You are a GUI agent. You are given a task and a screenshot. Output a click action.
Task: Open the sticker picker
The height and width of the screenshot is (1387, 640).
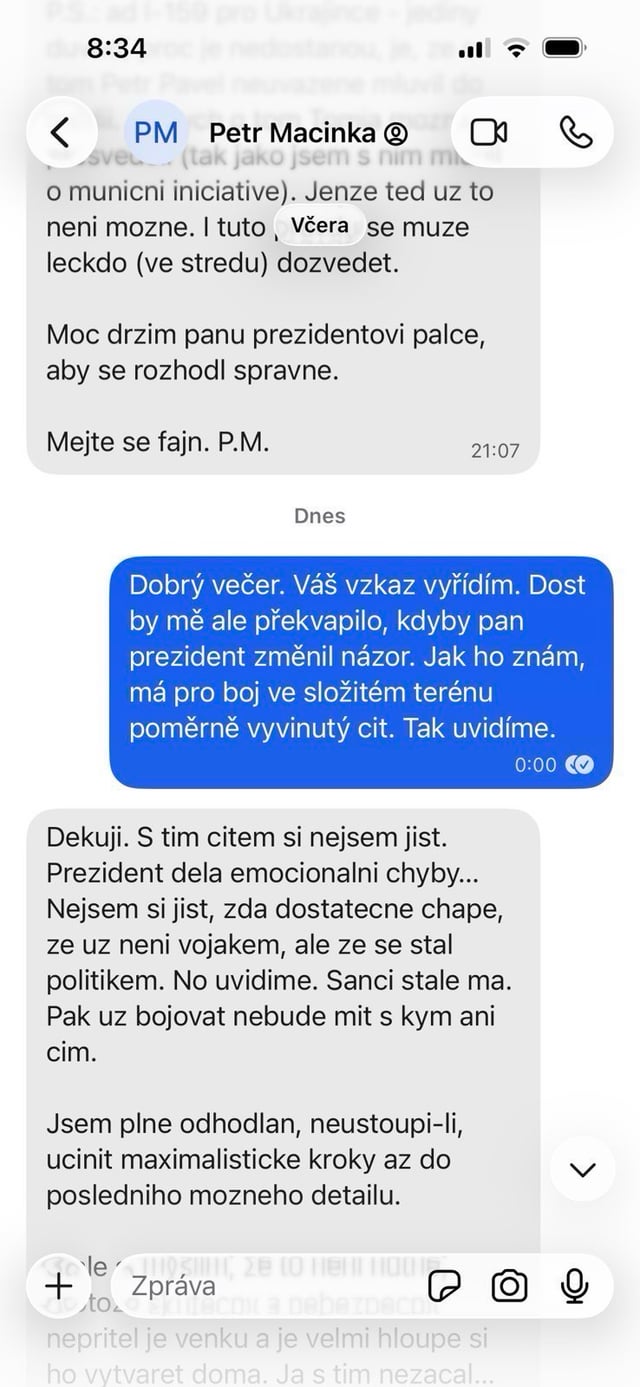443,1286
